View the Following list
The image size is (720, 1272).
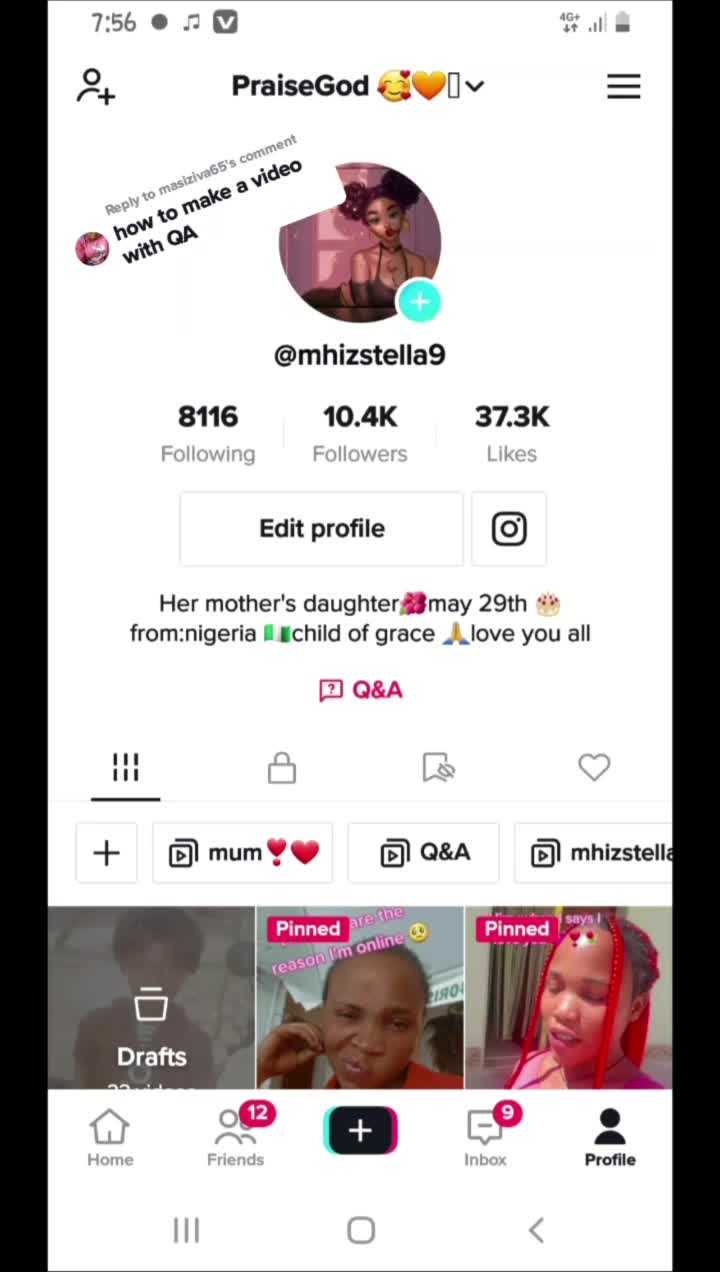[x=208, y=433]
